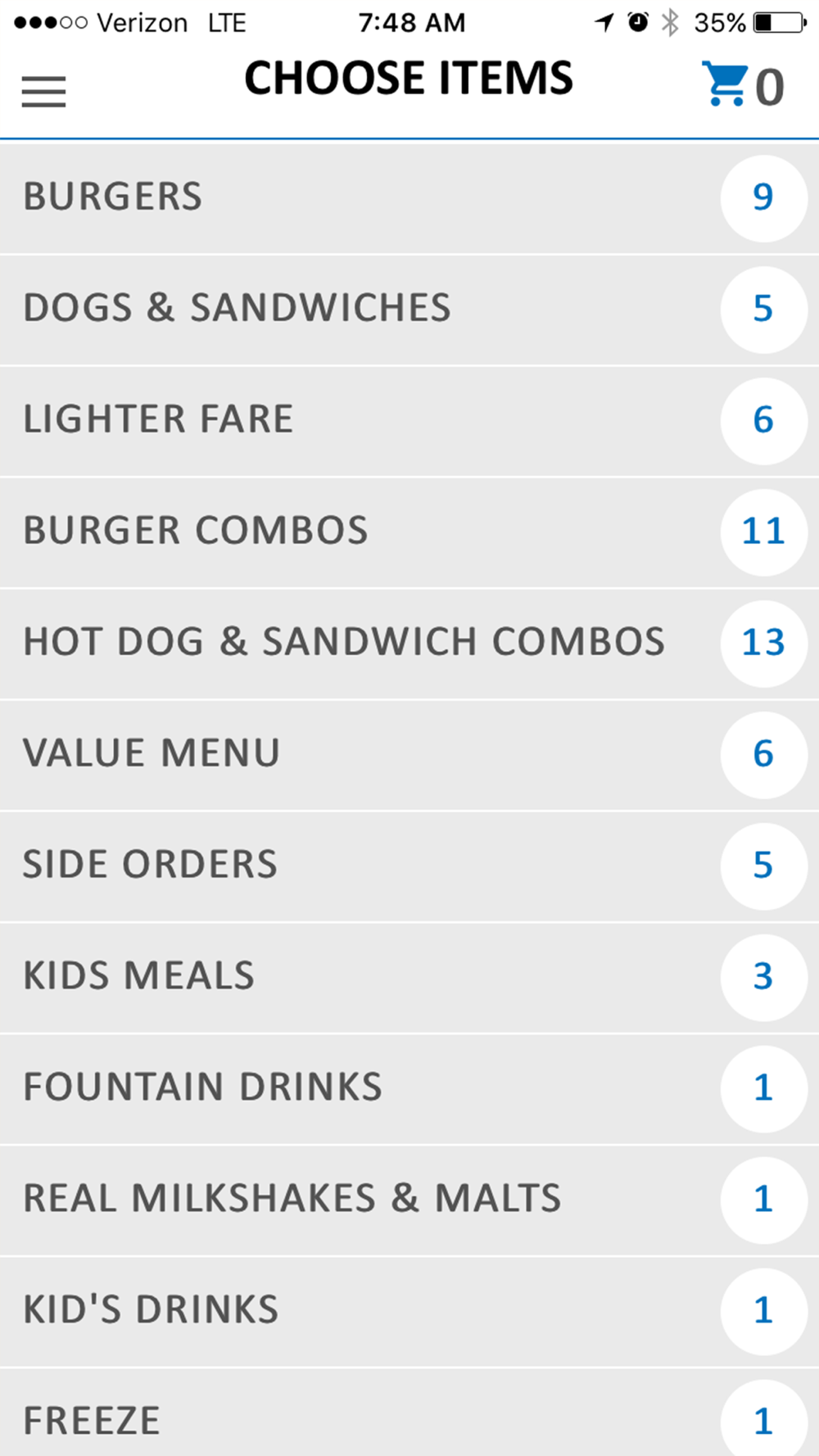Open the hamburger menu
Screen dimensions: 819x1456
coord(43,92)
